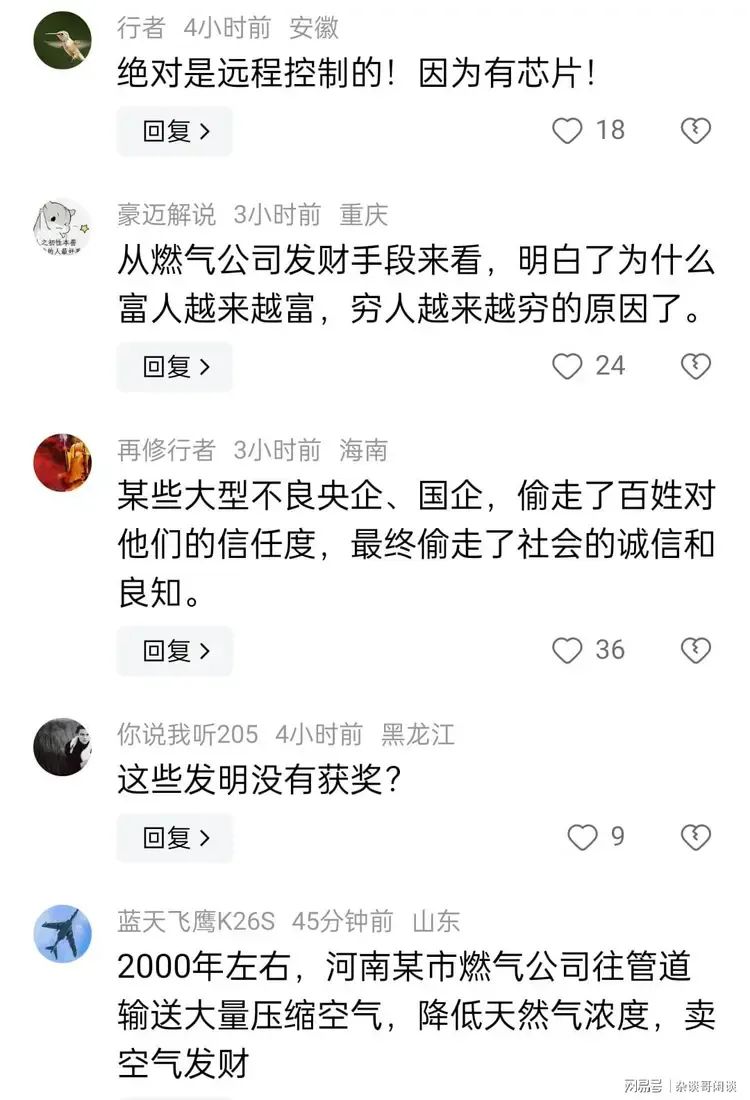Open 你说我听205's profile avatar
The height and width of the screenshot is (1100, 750).
tap(62, 747)
